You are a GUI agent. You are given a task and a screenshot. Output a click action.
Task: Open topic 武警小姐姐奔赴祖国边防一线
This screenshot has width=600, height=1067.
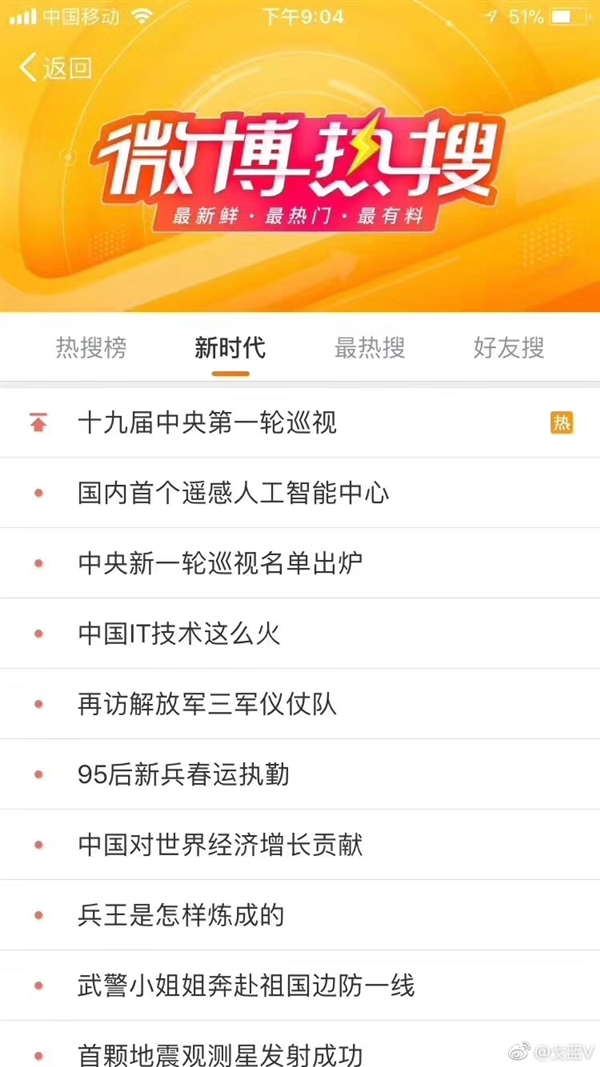tap(246, 985)
